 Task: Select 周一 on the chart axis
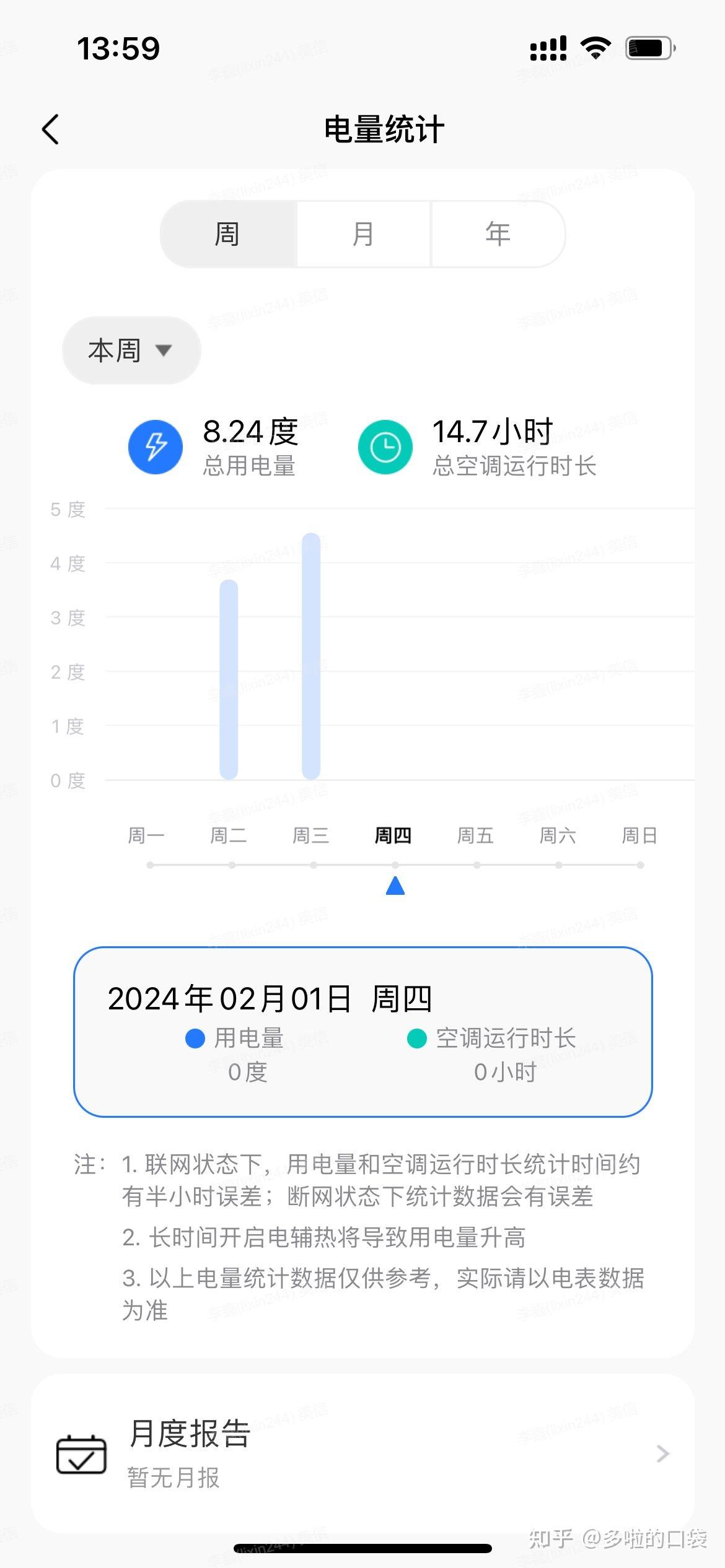coord(147,835)
